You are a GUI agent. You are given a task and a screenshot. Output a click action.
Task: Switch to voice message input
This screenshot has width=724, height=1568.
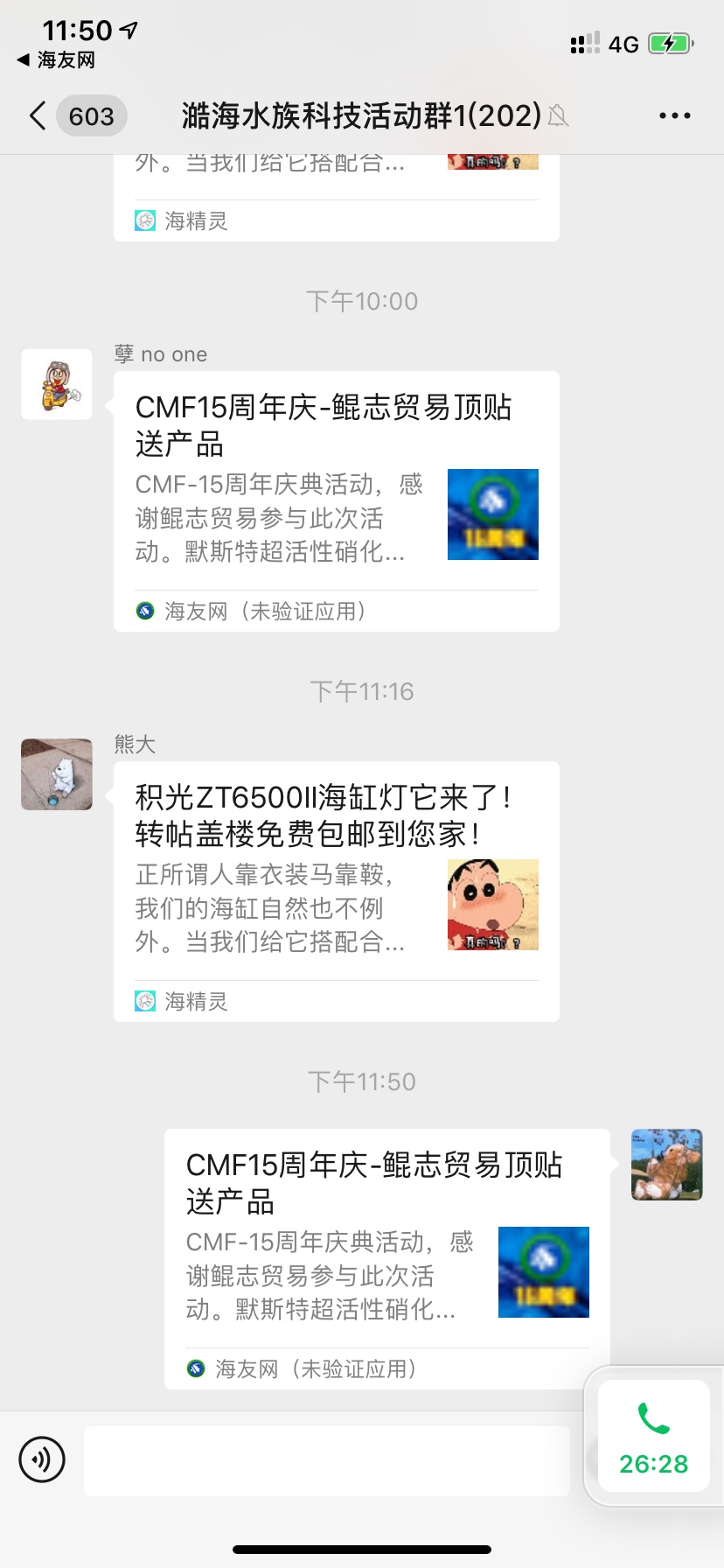[42, 1459]
